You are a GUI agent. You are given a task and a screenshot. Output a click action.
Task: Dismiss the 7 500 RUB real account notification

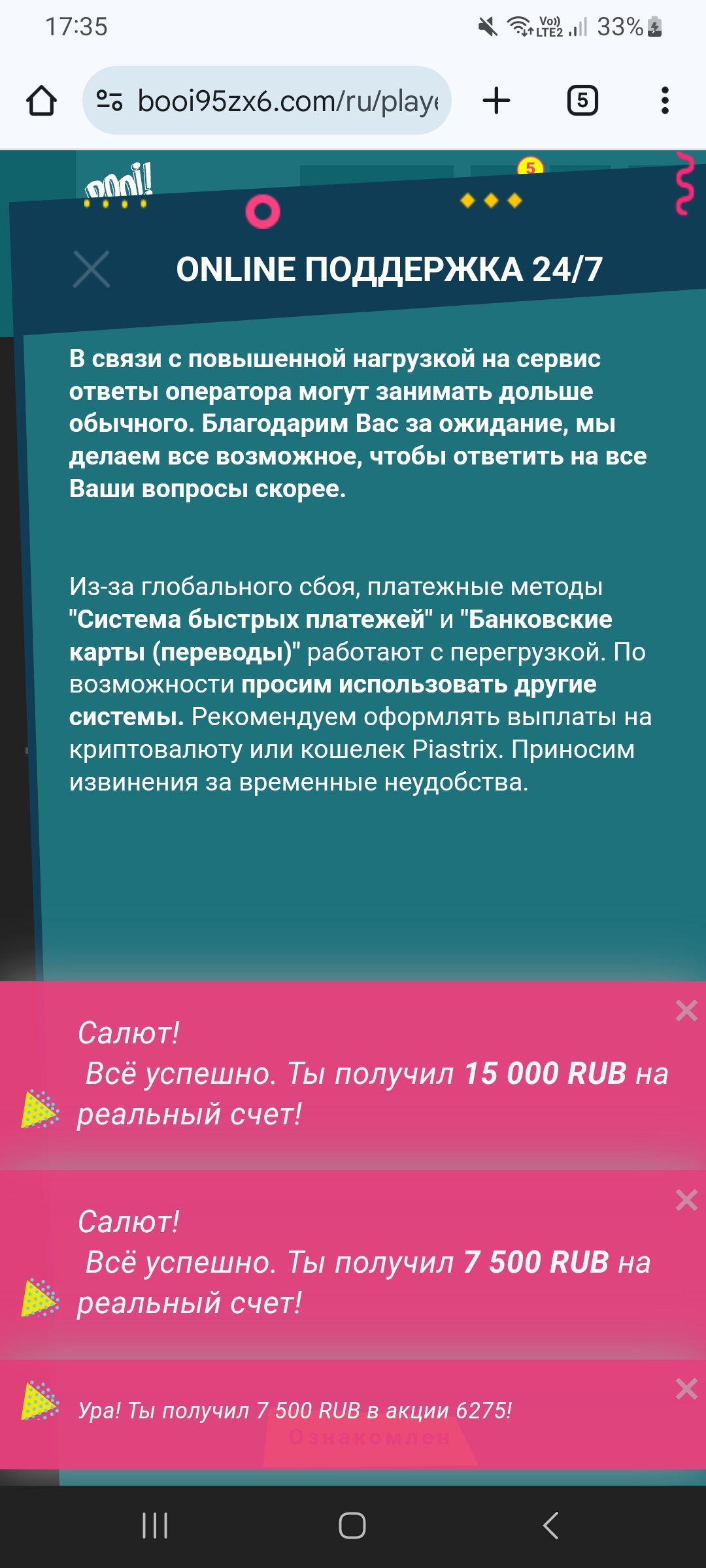686,1200
